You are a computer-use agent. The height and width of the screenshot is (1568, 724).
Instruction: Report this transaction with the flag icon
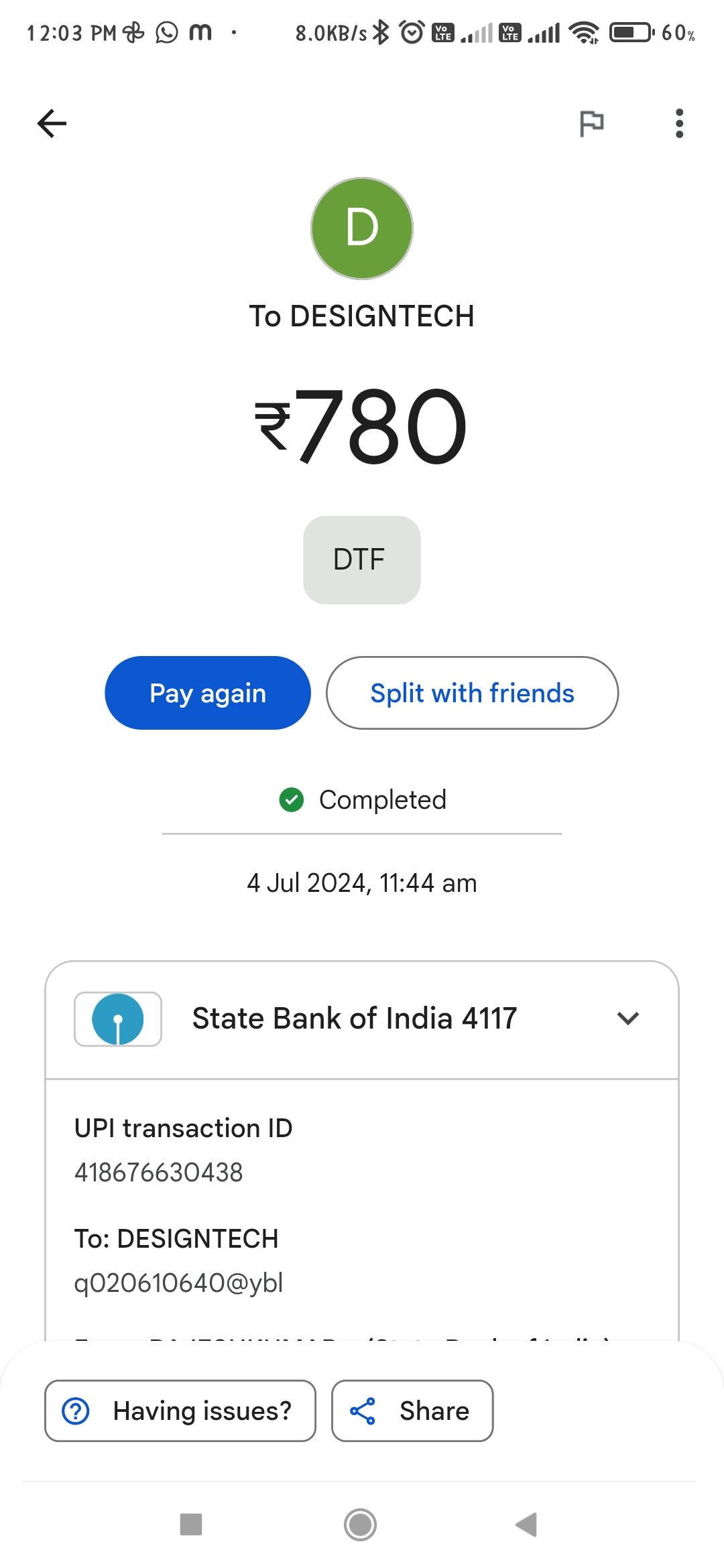(591, 123)
